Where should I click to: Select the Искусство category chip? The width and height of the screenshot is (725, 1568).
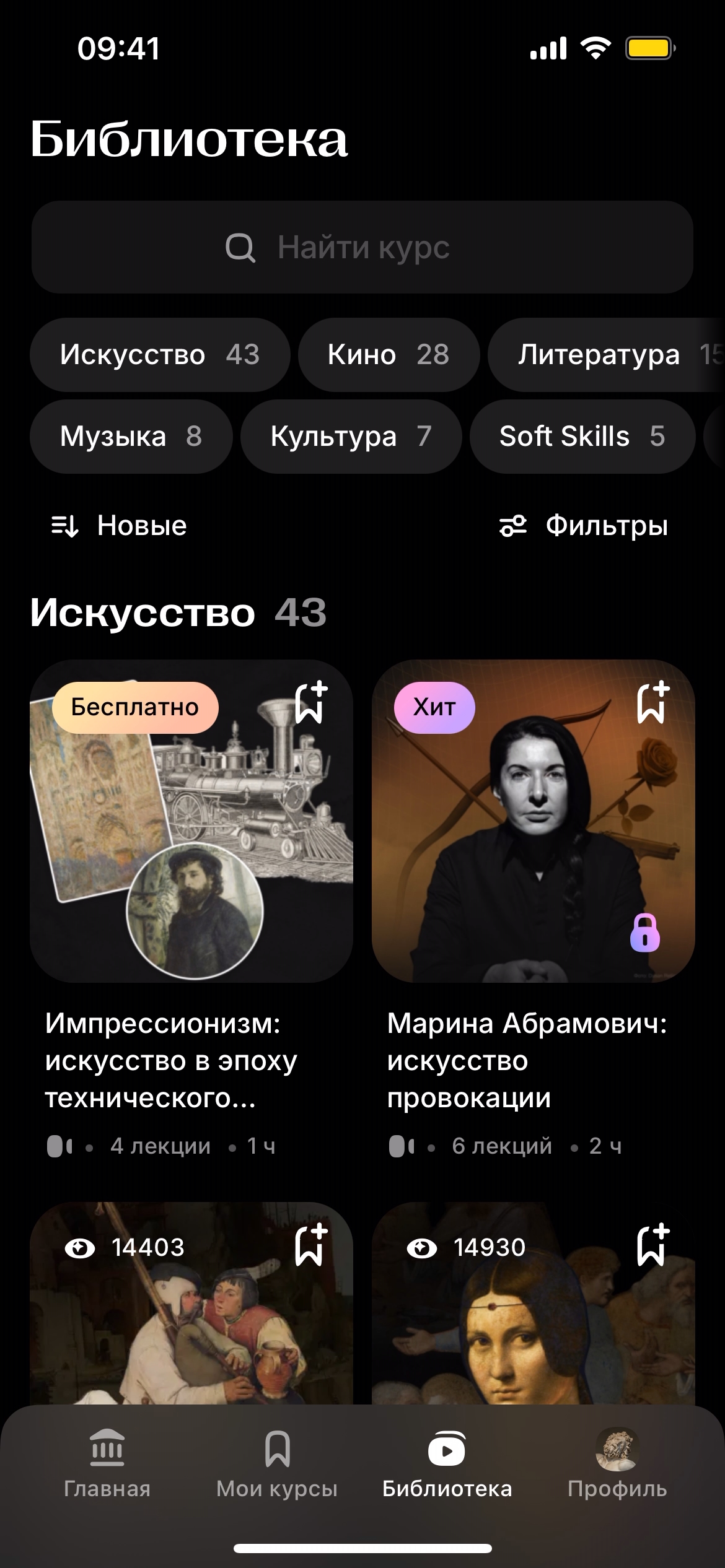click(159, 355)
